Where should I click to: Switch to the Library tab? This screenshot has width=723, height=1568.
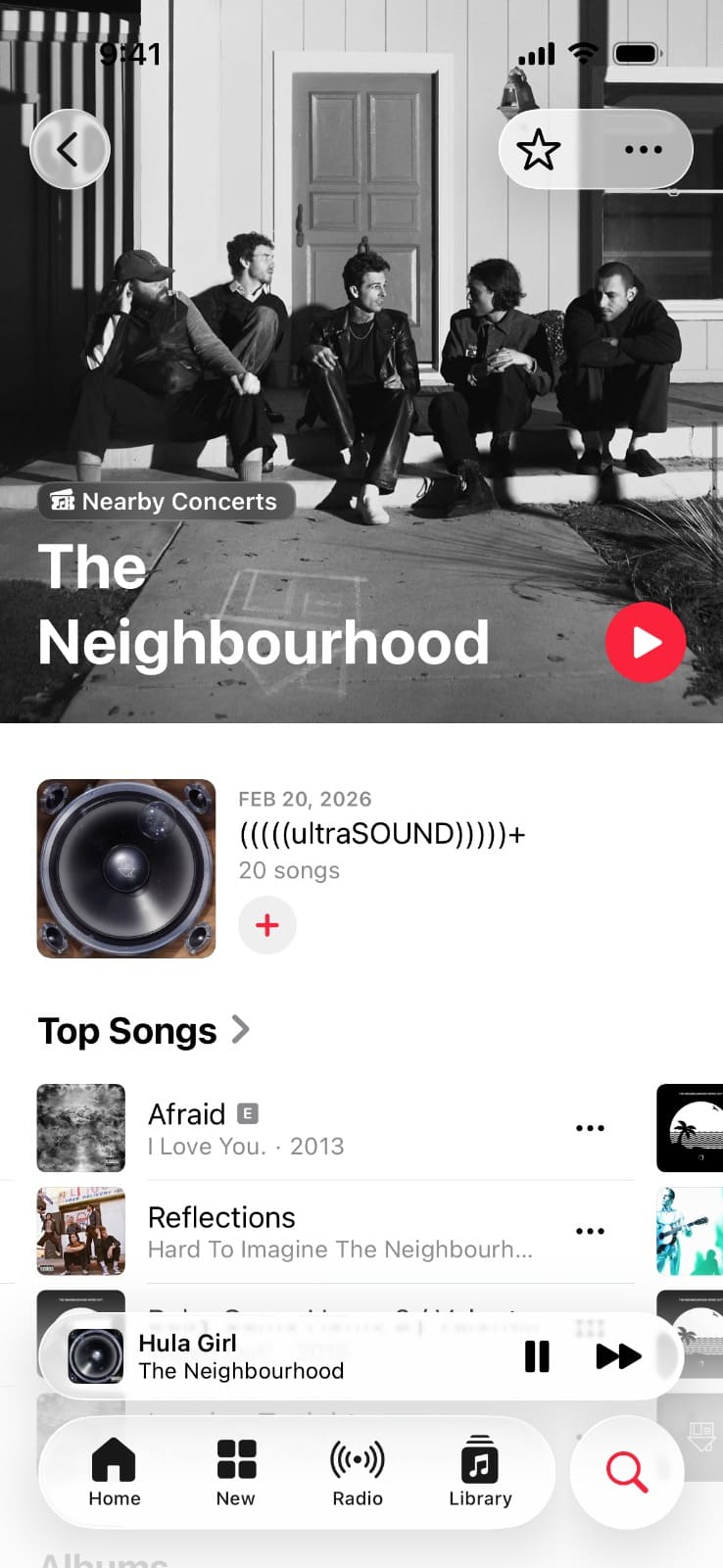pyautogui.click(x=480, y=1472)
